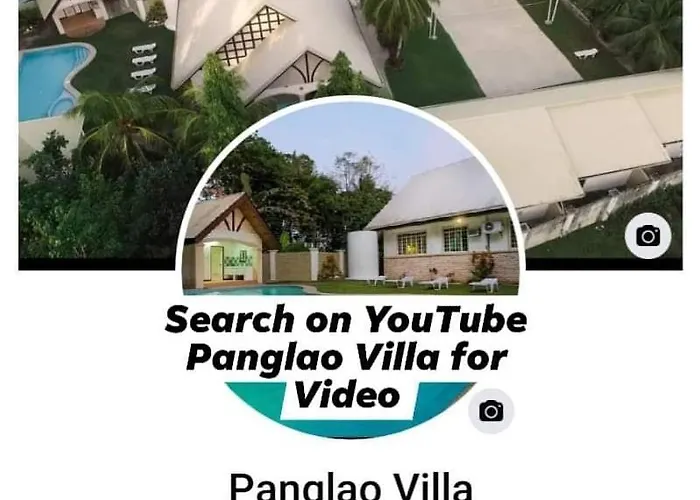The height and width of the screenshot is (500, 700).
Task: Tap the camera icon on the cover photo
Action: point(648,236)
